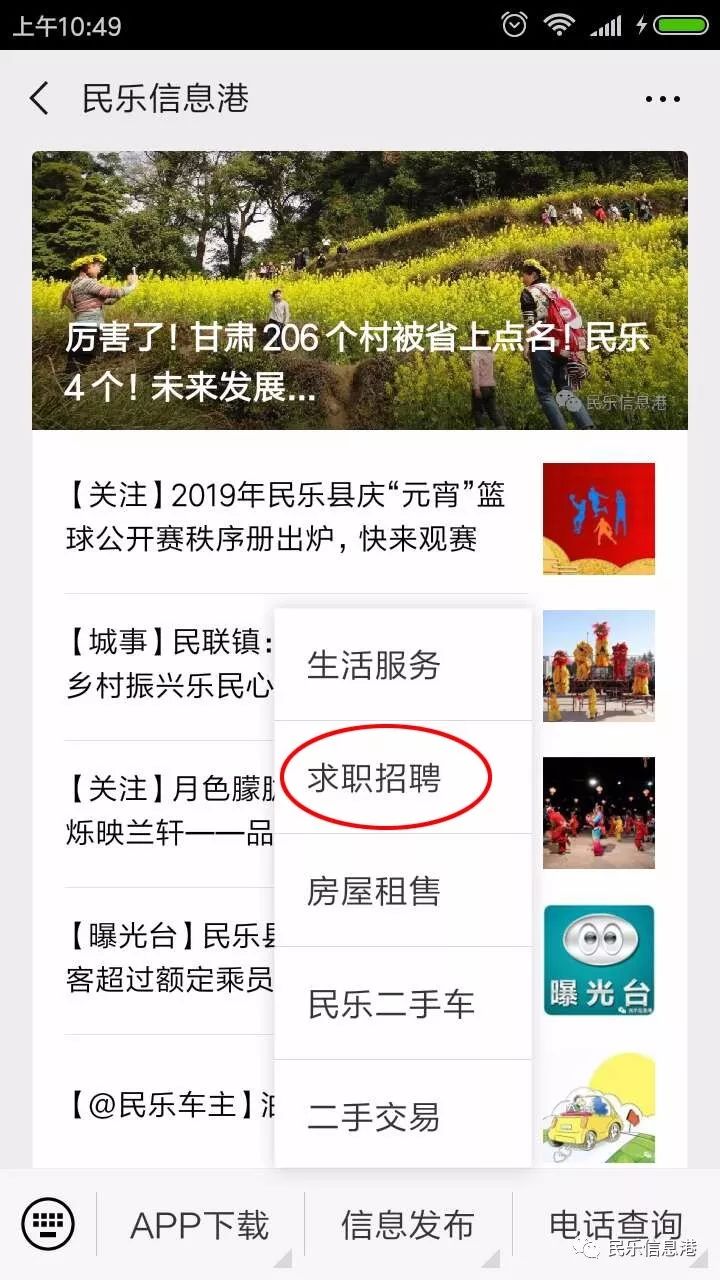Go back from 民乐信息港

tap(39, 99)
